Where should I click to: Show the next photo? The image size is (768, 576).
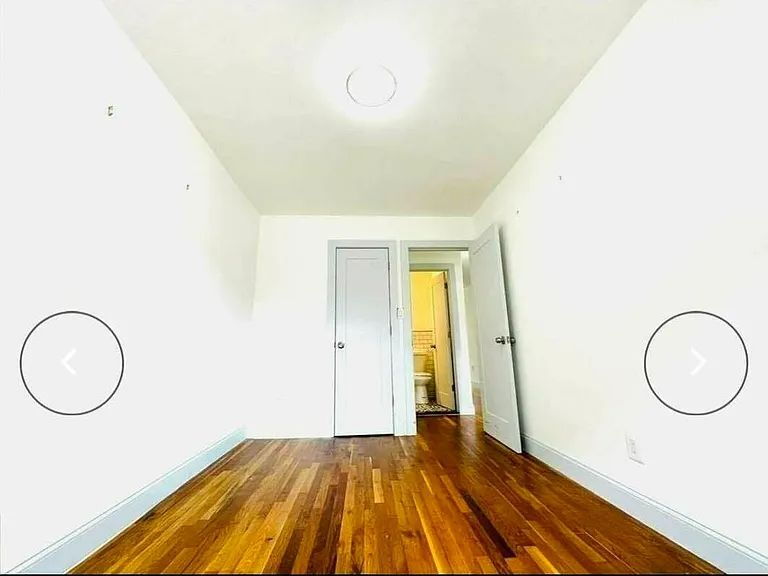[x=696, y=363]
